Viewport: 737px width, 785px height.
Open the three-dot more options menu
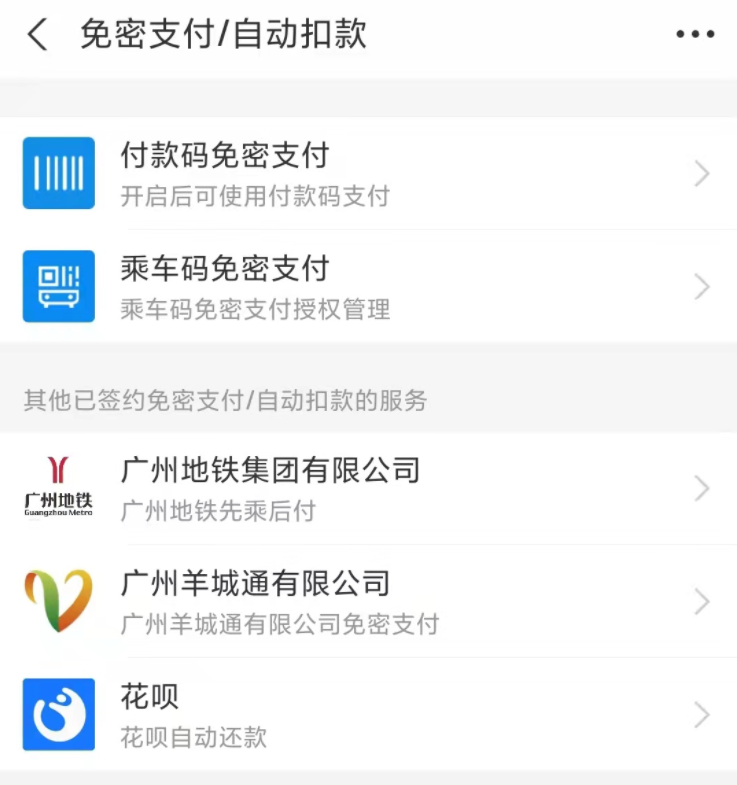point(695,33)
